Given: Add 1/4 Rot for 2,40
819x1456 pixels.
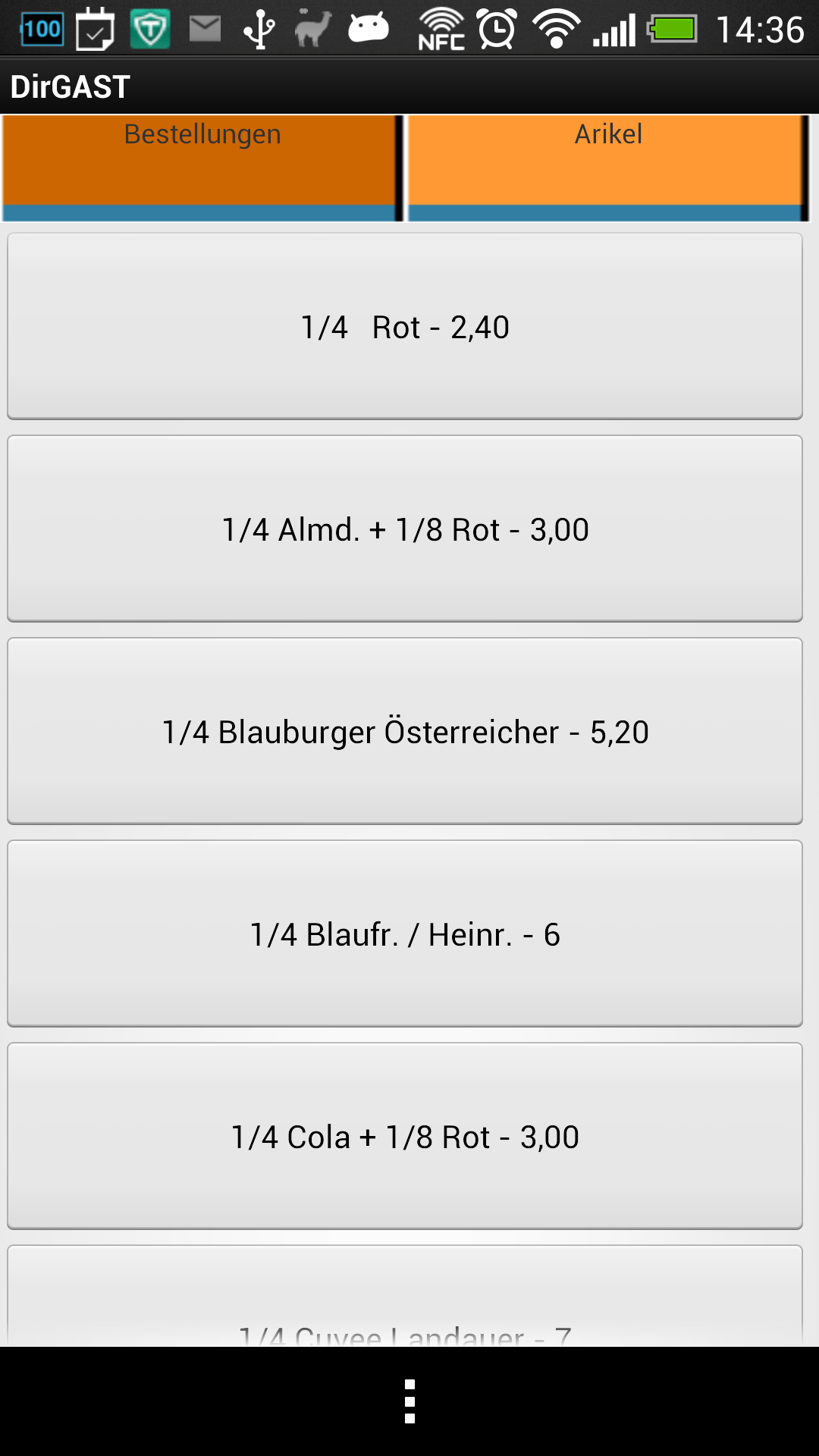Looking at the screenshot, I should (405, 326).
